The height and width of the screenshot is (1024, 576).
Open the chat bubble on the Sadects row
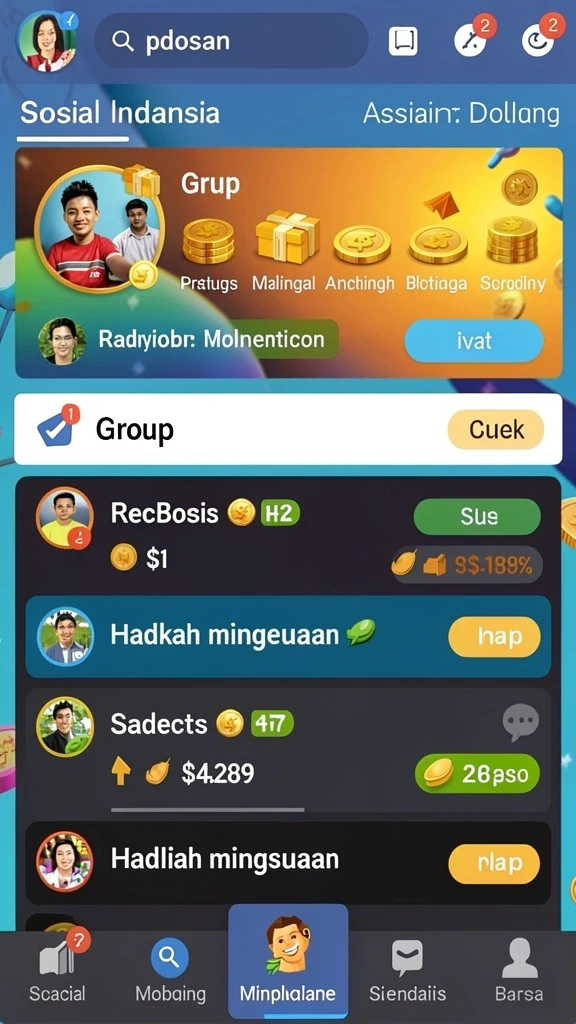(x=521, y=723)
